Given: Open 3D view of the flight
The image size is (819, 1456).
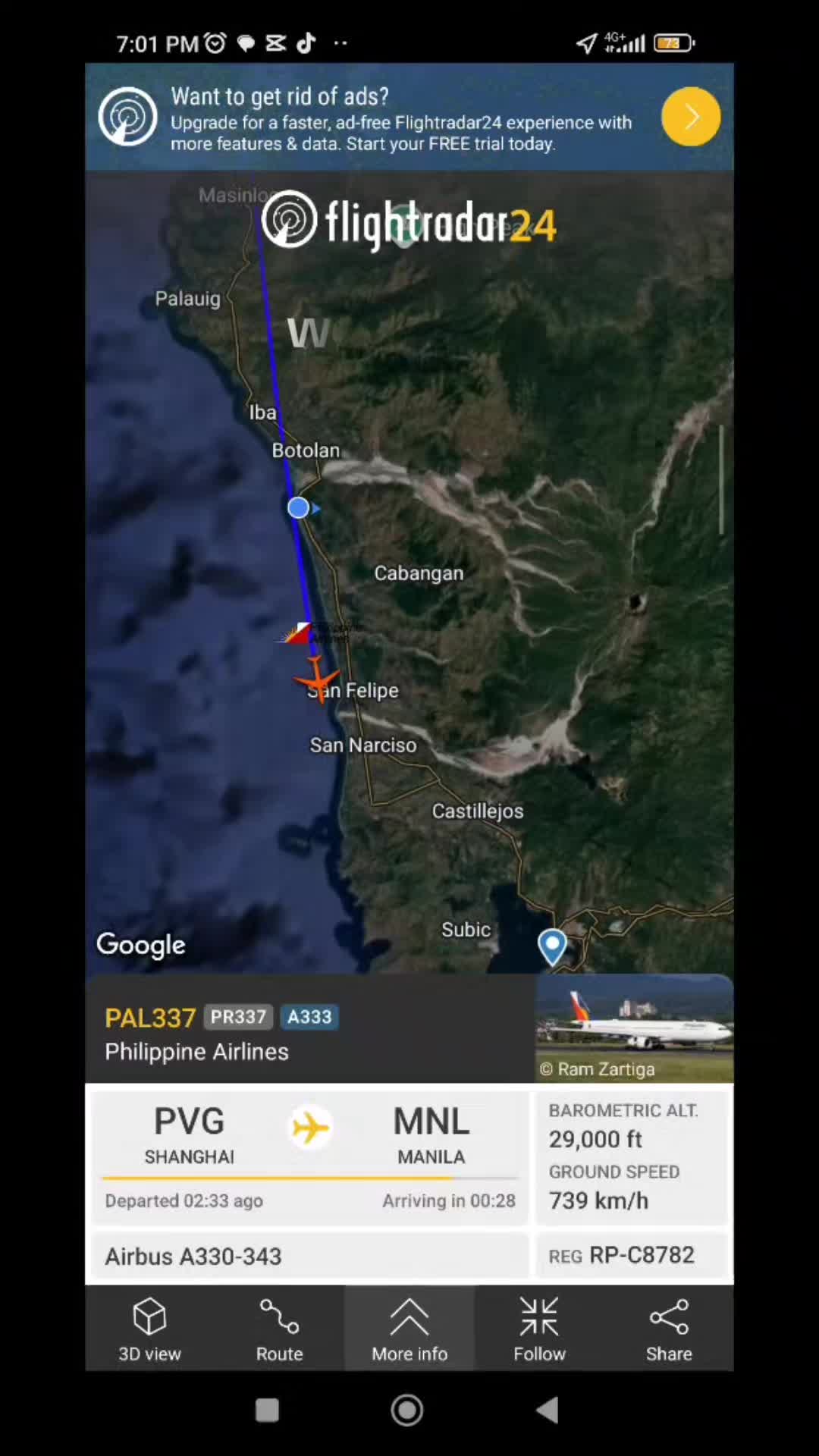Looking at the screenshot, I should point(149,1329).
